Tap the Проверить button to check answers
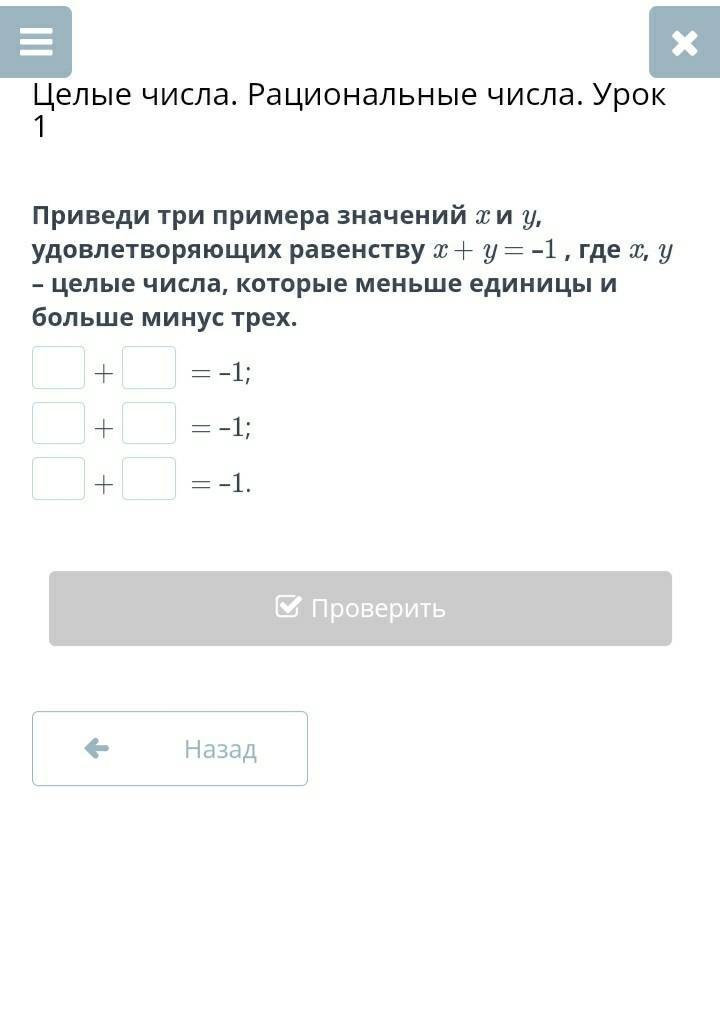 [360, 608]
